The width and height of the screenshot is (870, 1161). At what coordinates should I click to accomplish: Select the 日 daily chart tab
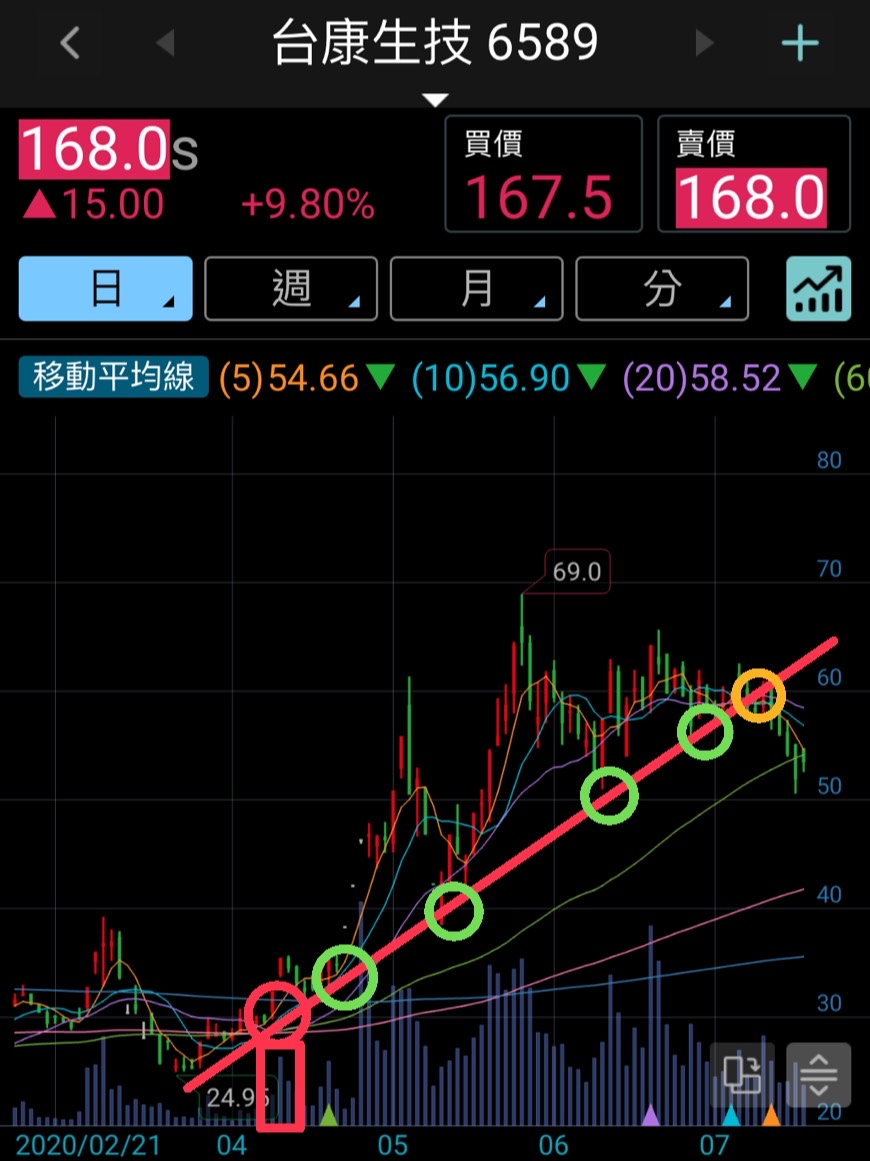[105, 289]
